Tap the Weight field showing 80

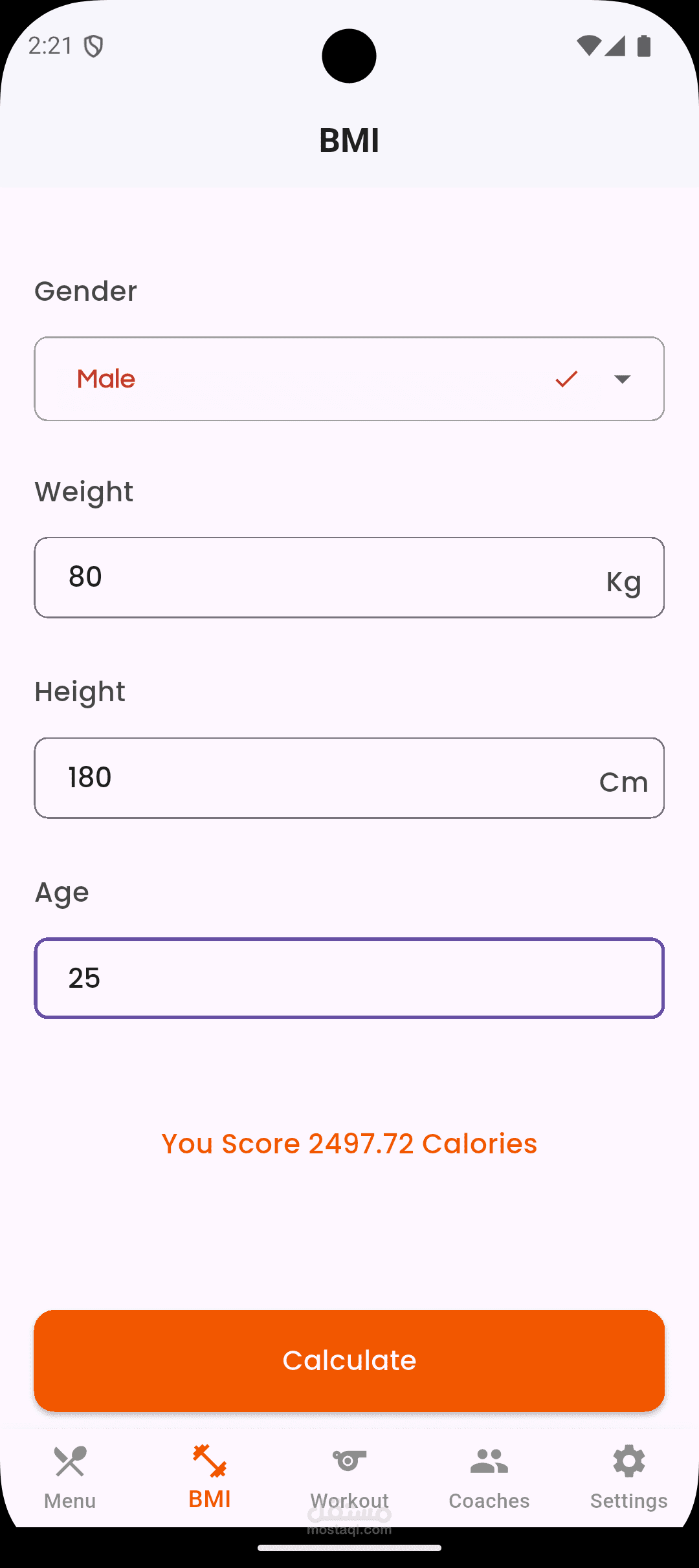pos(349,578)
